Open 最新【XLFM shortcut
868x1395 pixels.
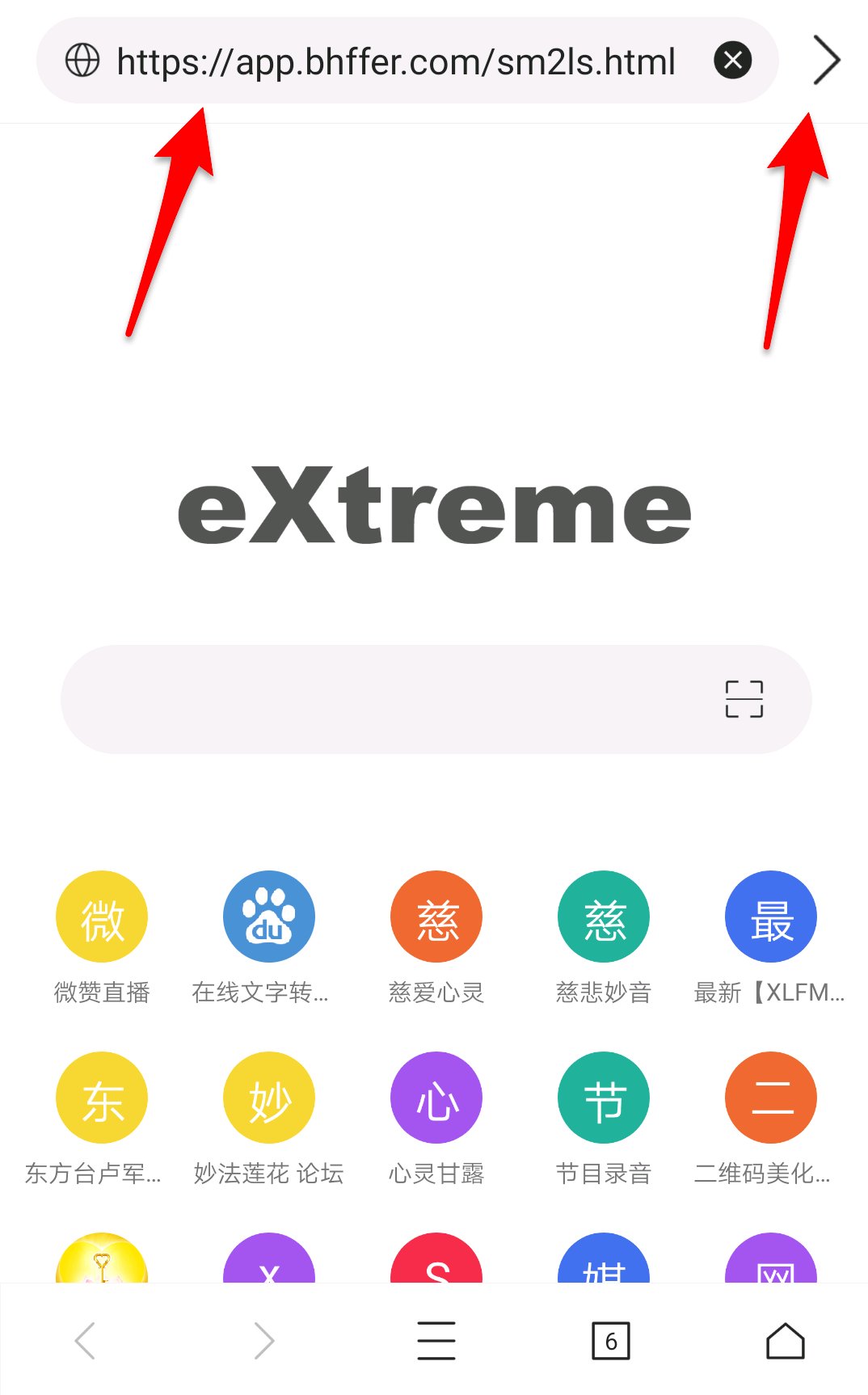pyautogui.click(x=771, y=917)
